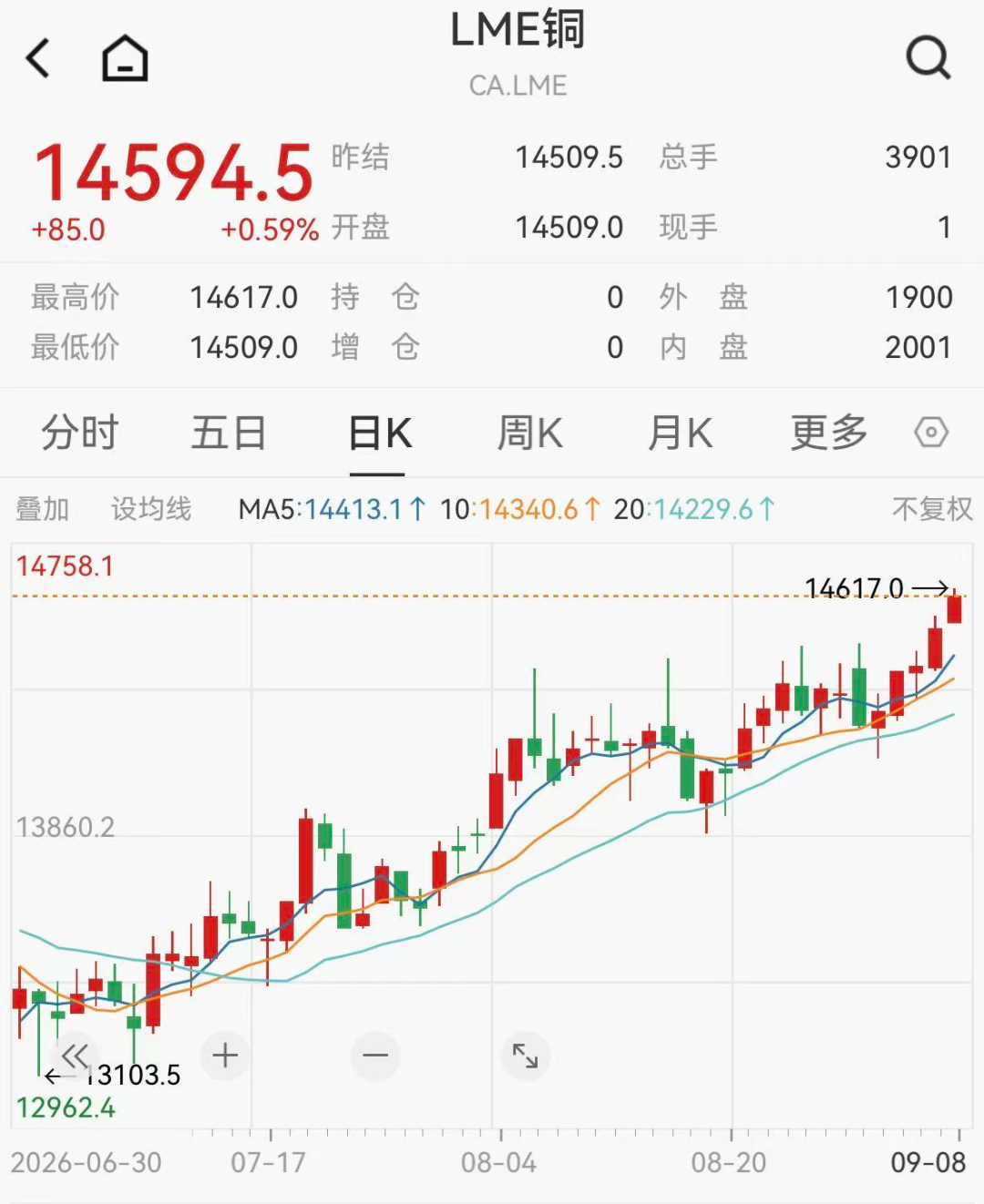Switch to the 月K chart tab
Image resolution: width=984 pixels, height=1204 pixels.
point(680,433)
